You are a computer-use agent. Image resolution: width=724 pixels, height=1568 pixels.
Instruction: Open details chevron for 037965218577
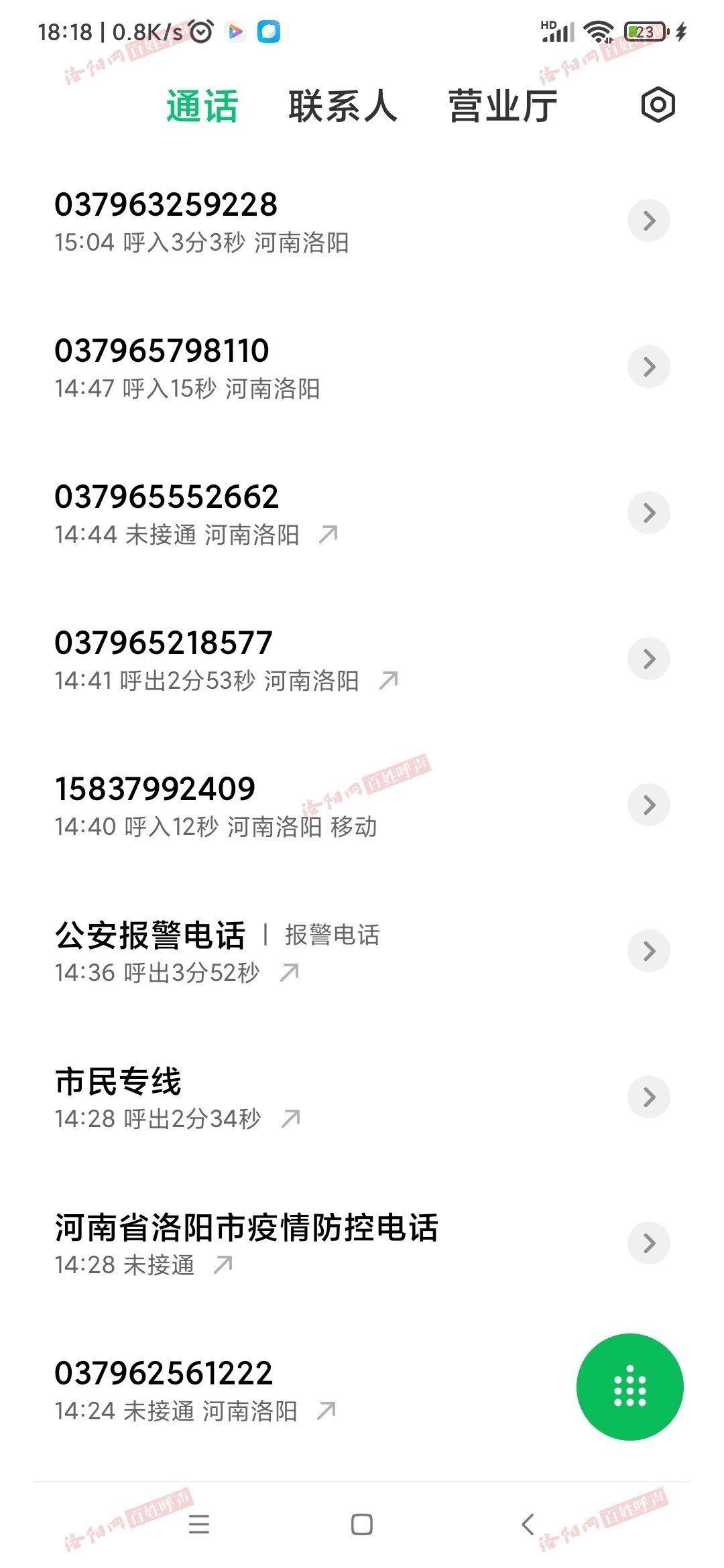[x=649, y=659]
